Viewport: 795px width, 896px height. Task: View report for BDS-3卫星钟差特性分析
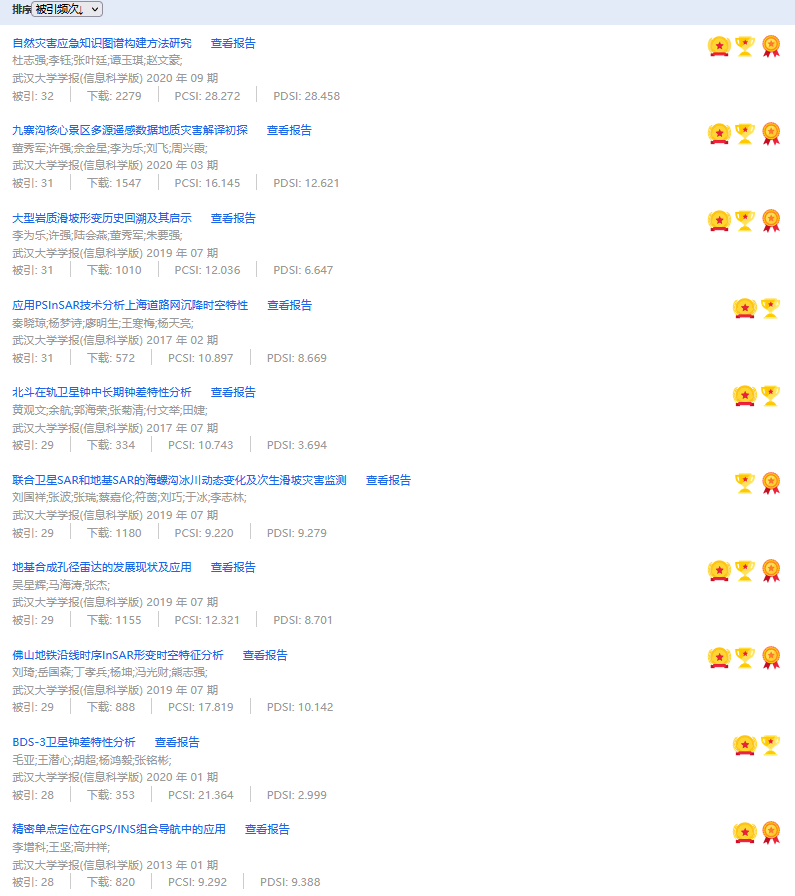point(177,742)
